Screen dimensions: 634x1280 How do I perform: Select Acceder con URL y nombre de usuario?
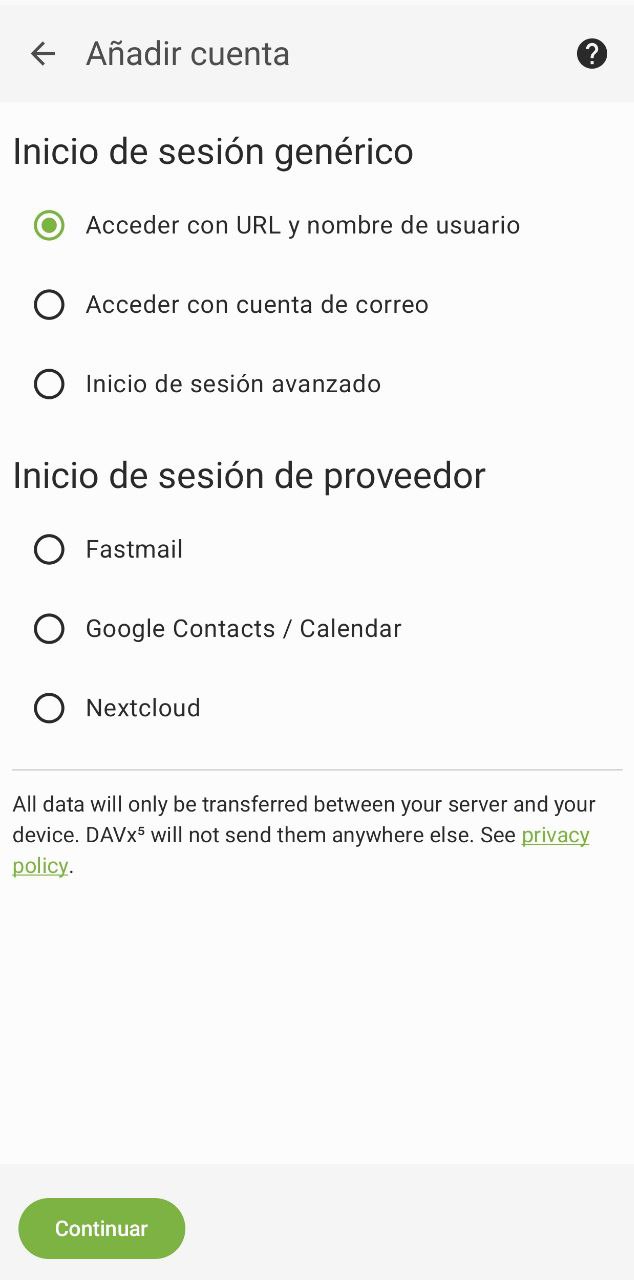(49, 226)
